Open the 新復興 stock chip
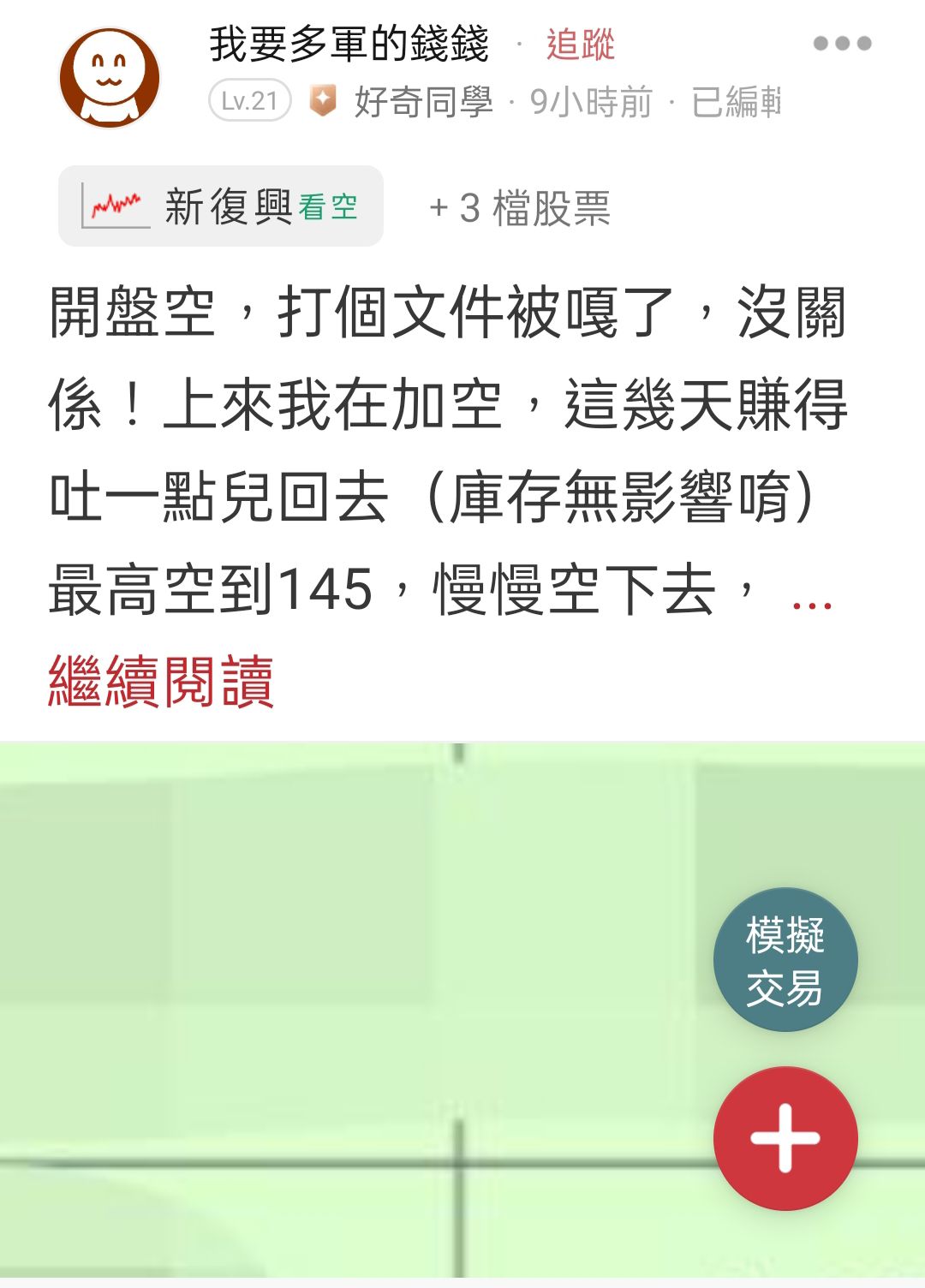Screen dimensions: 925x1288 pyautogui.click(x=221, y=206)
